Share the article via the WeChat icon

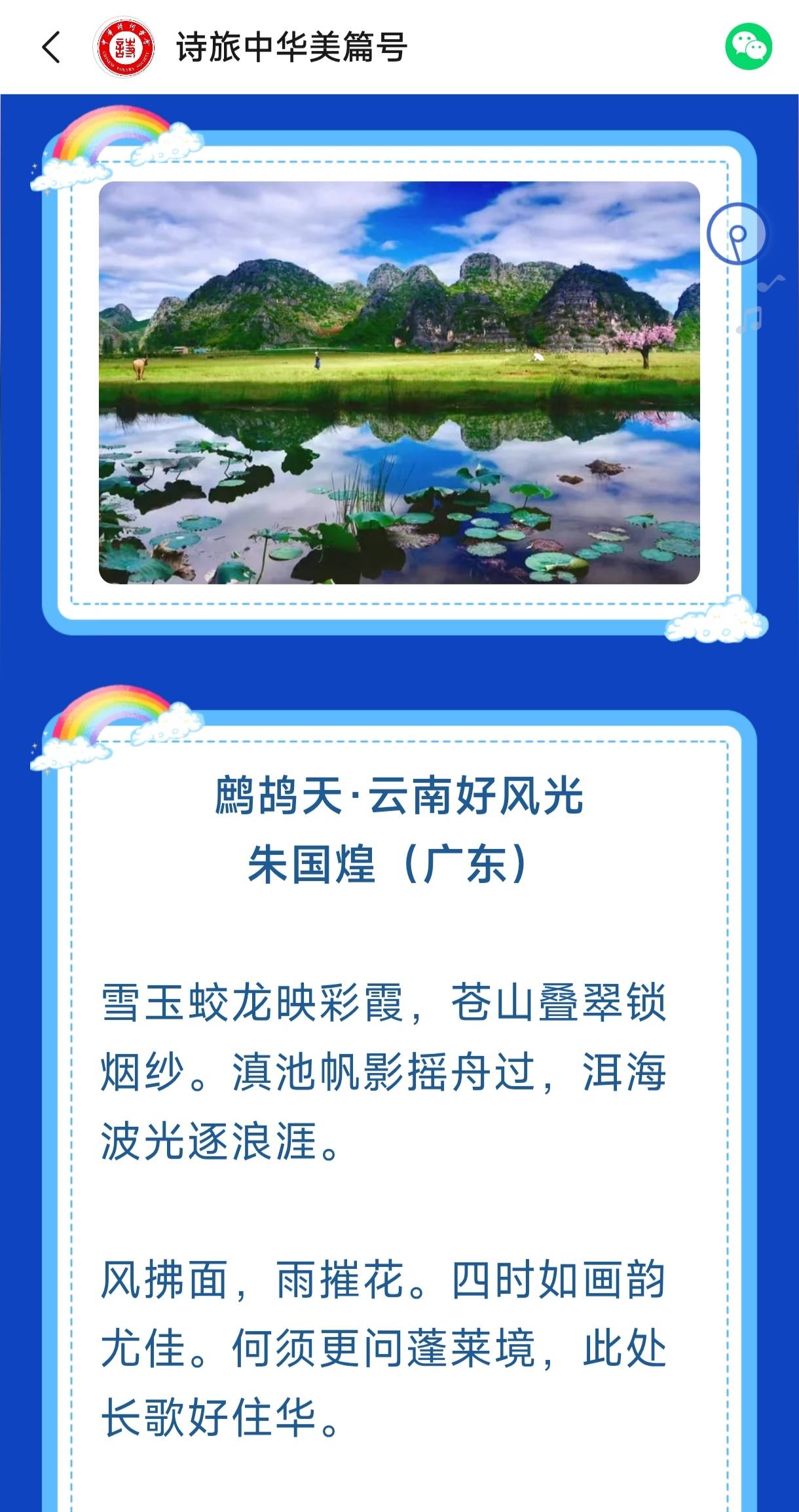click(748, 47)
